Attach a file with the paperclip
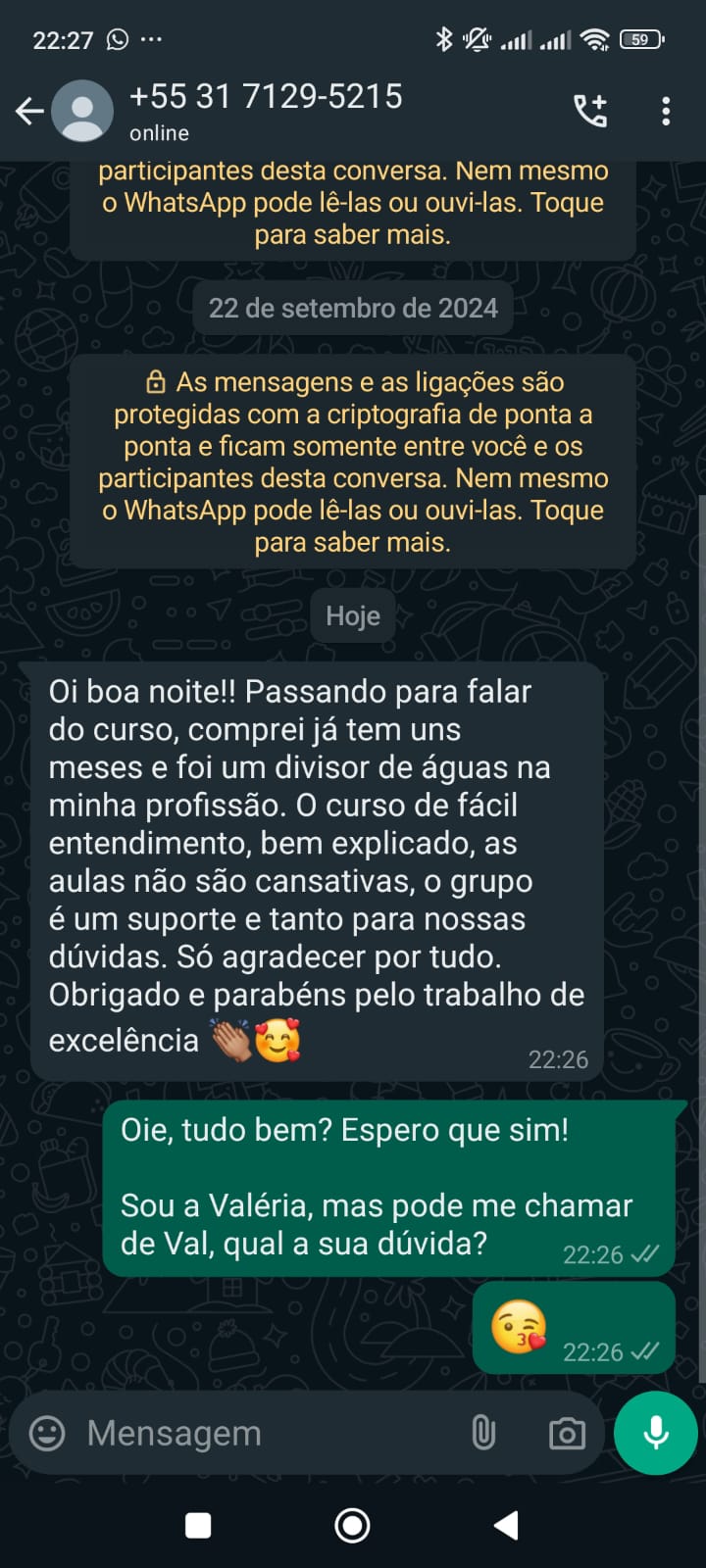The image size is (706, 1568). pos(483,1434)
